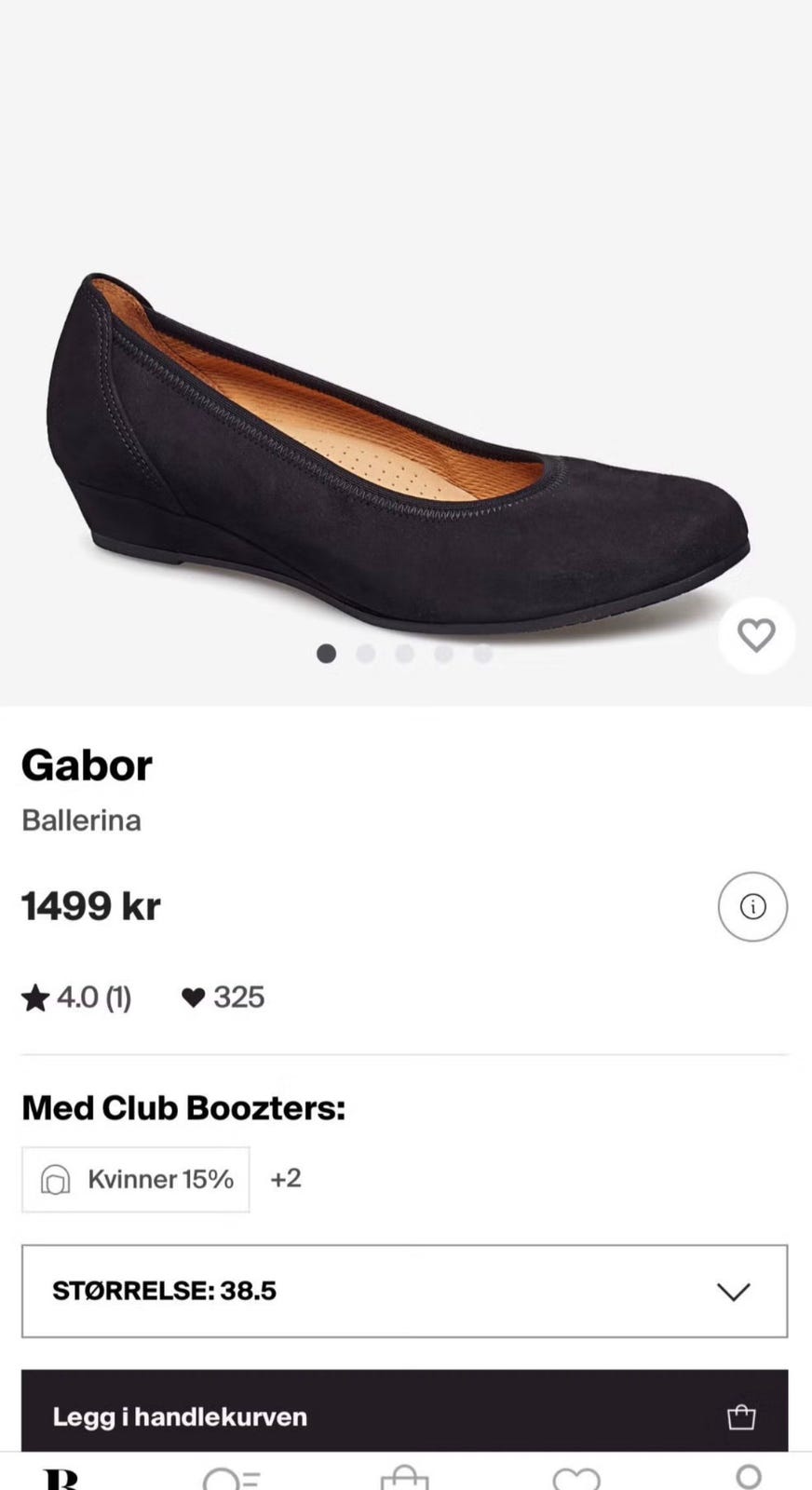Tap the wishlist heart on the product image
812x1490 pixels.
tap(756, 634)
